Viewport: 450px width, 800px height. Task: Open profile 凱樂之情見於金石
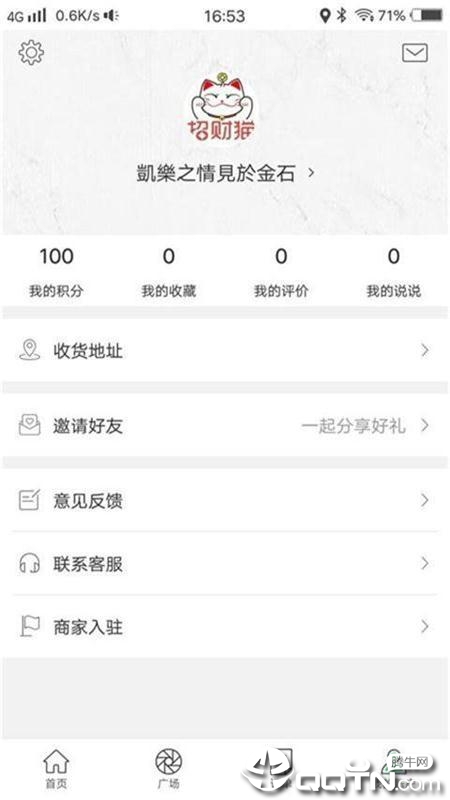click(x=224, y=173)
